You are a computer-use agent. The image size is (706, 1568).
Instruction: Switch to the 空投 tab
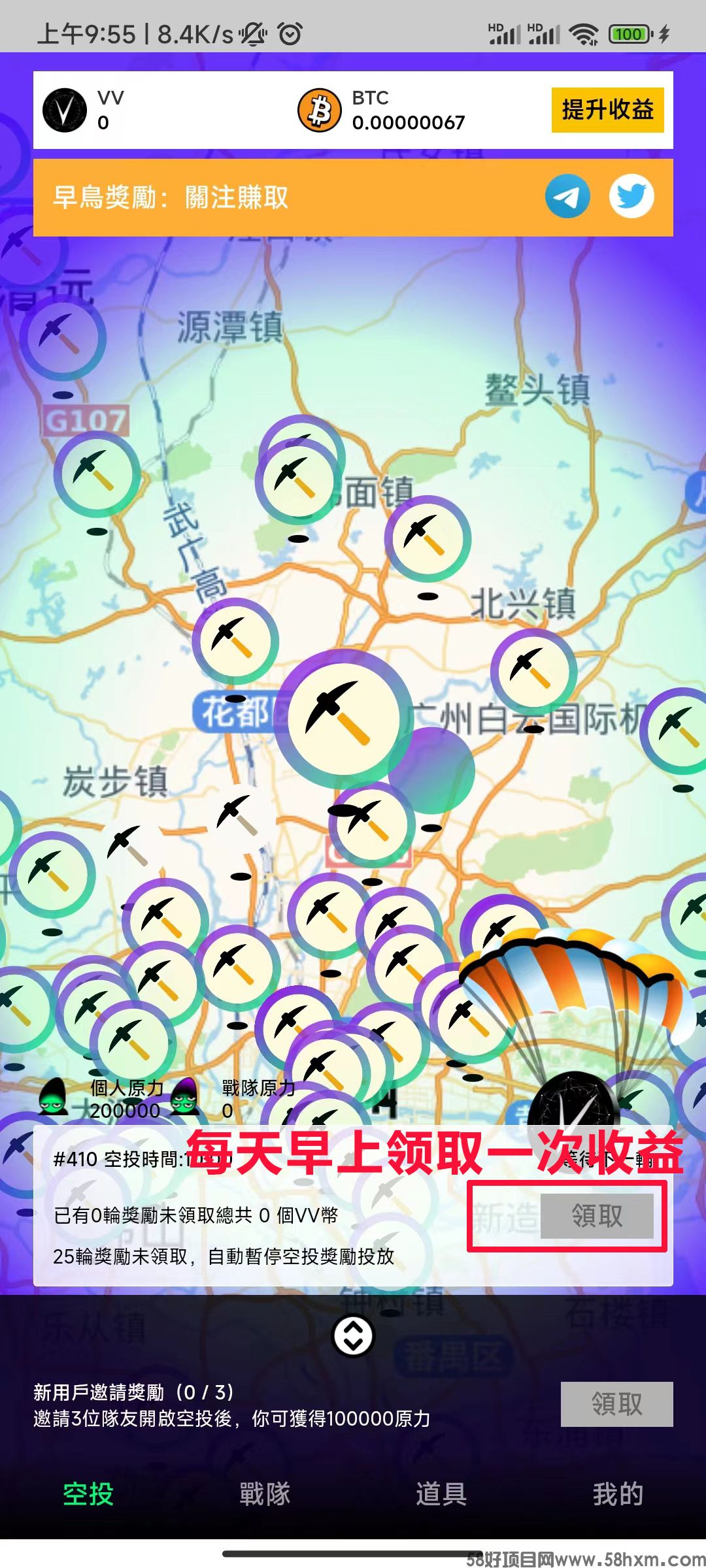click(88, 1494)
